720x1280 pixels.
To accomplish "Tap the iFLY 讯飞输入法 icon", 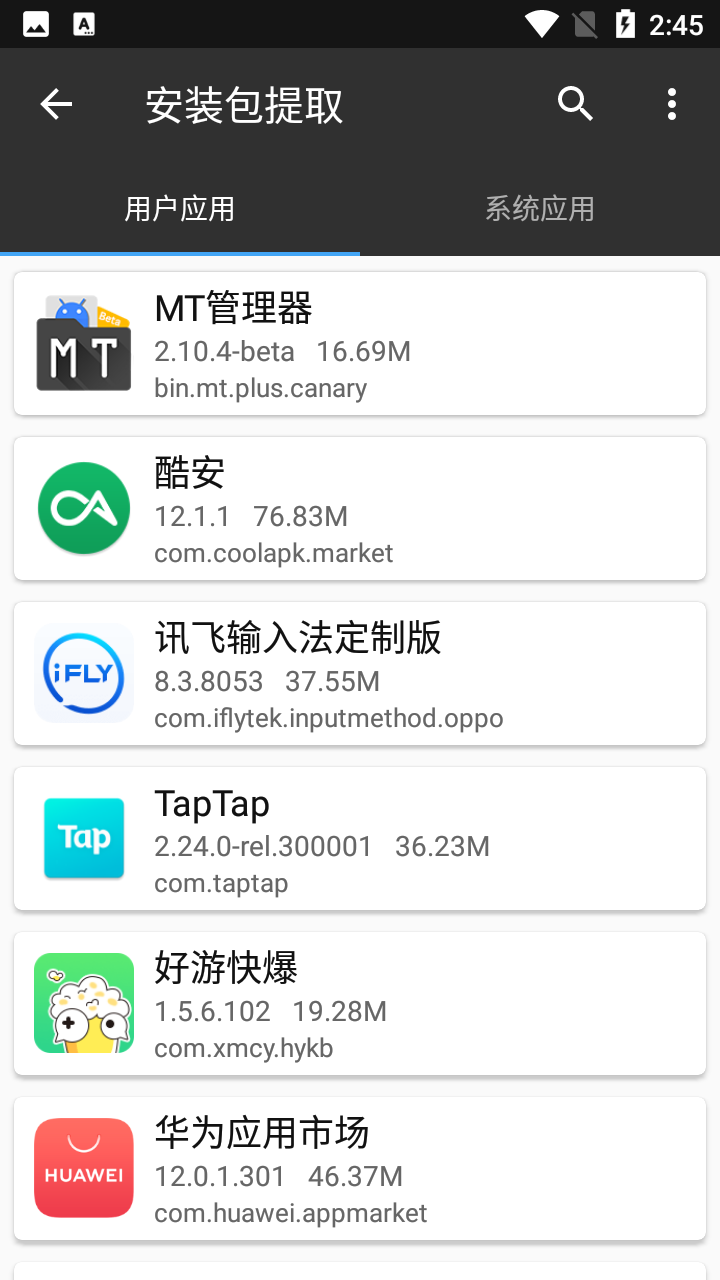I will (83, 673).
